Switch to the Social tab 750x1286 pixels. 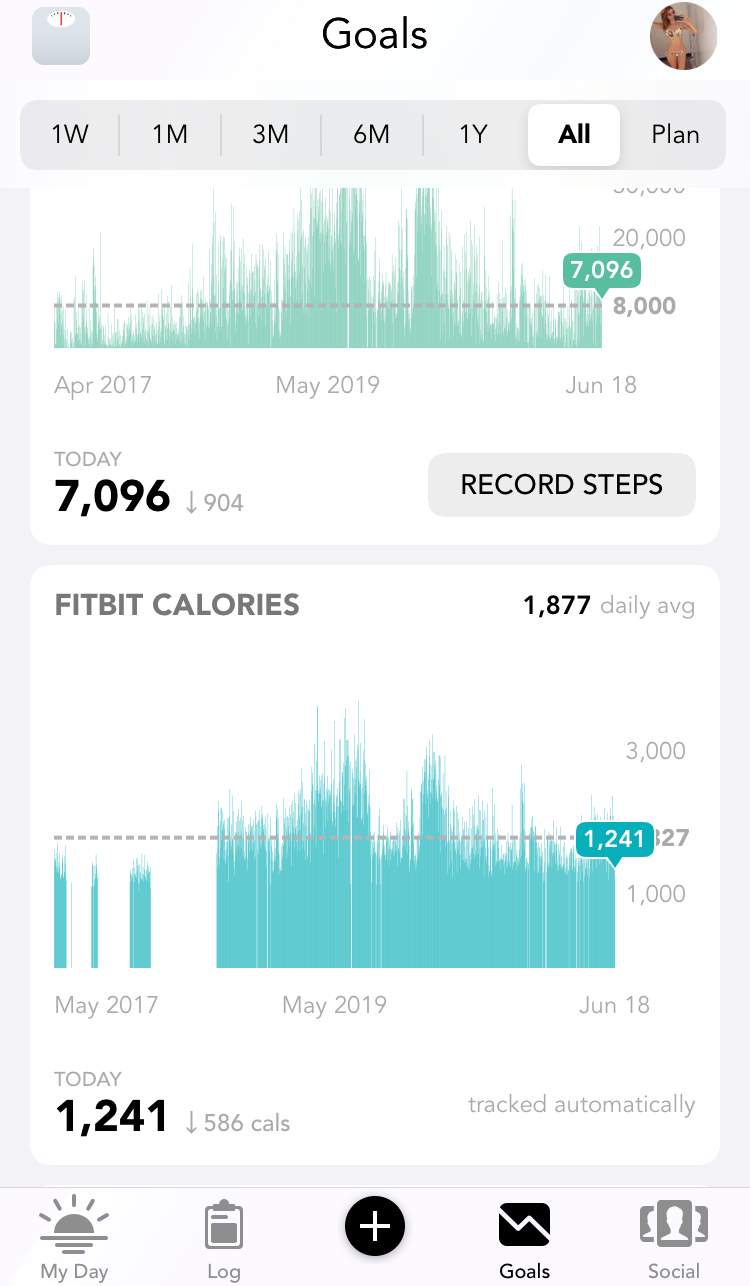tap(673, 1238)
